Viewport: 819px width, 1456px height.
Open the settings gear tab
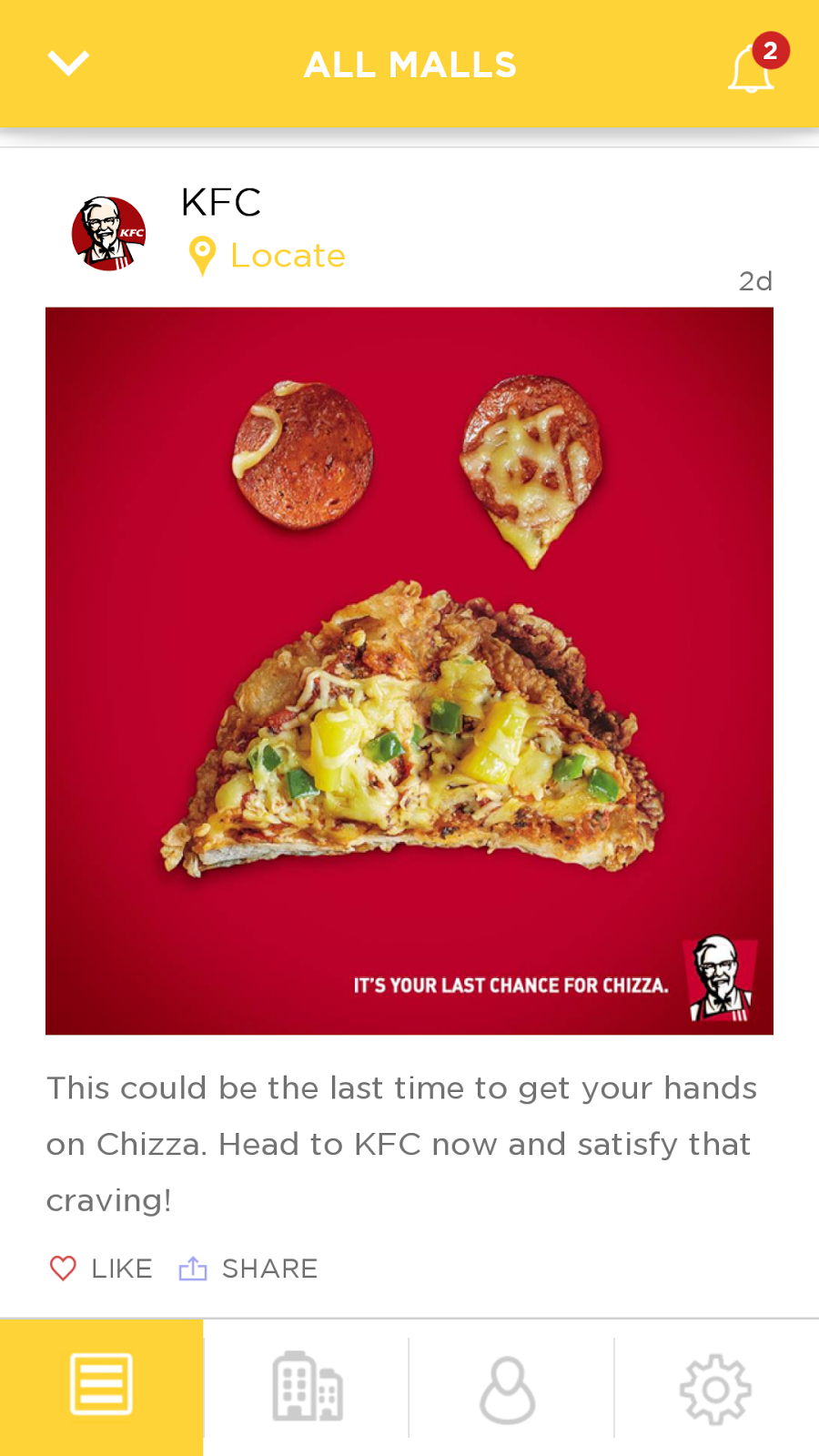(715, 1389)
